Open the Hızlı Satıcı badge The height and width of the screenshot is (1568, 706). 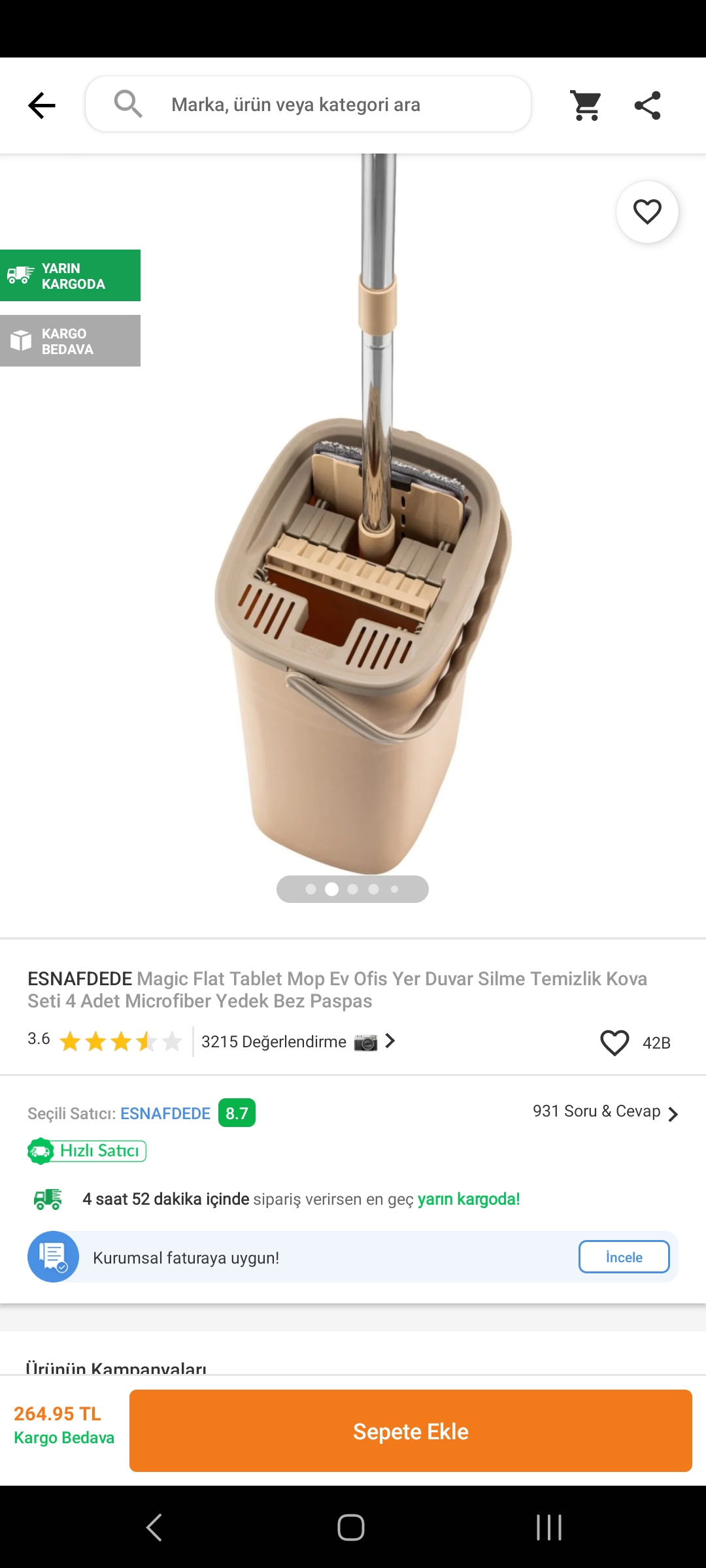coord(87,1151)
